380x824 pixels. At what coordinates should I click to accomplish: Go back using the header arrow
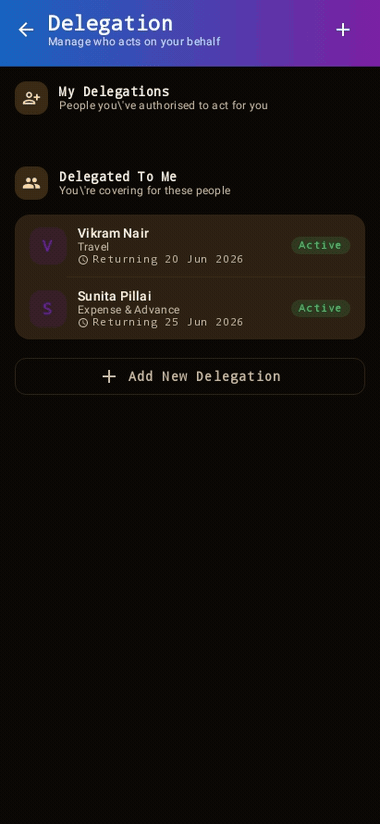pyautogui.click(x=26, y=30)
